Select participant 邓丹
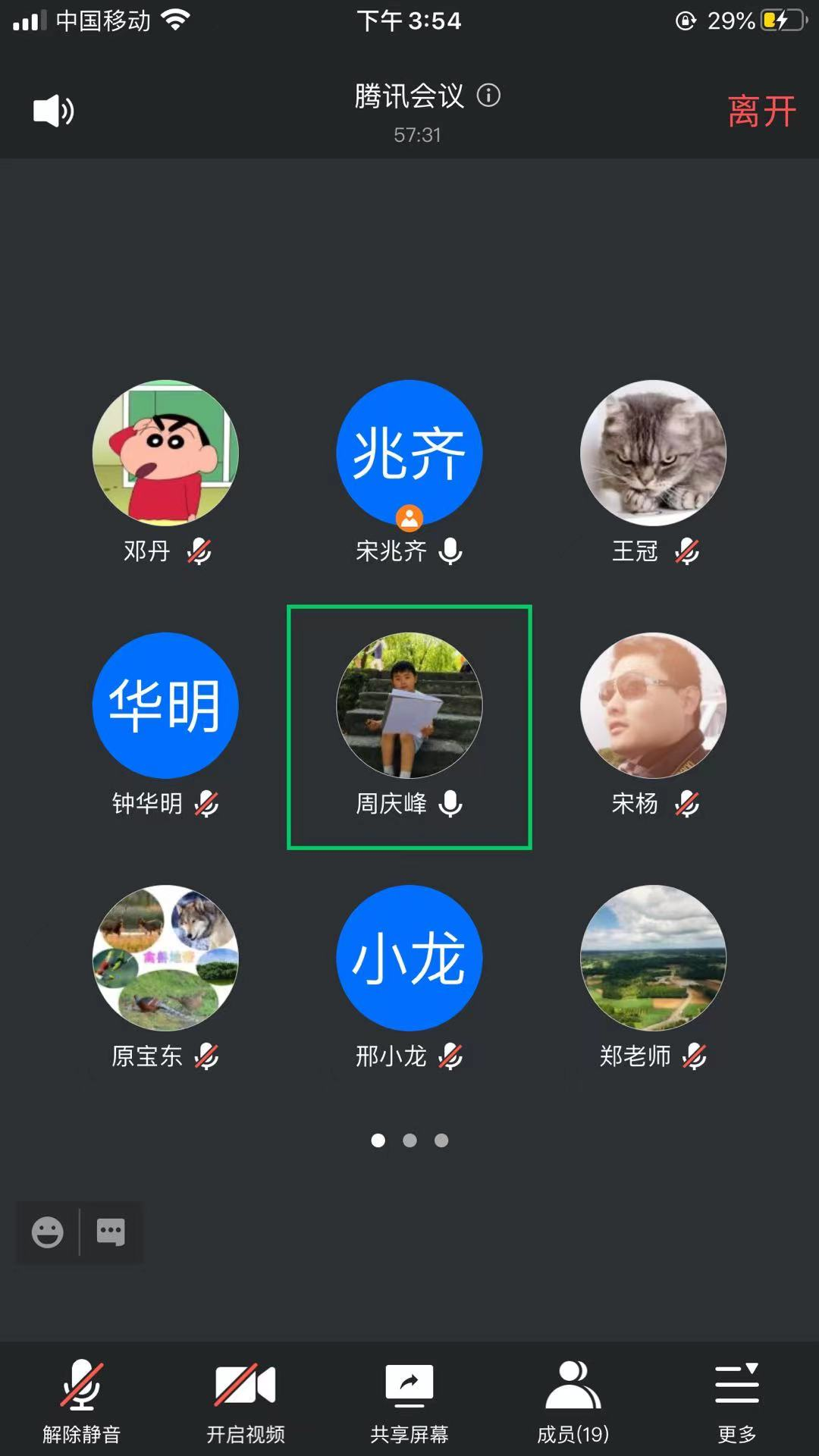The height and width of the screenshot is (1456, 819). pyautogui.click(x=165, y=453)
